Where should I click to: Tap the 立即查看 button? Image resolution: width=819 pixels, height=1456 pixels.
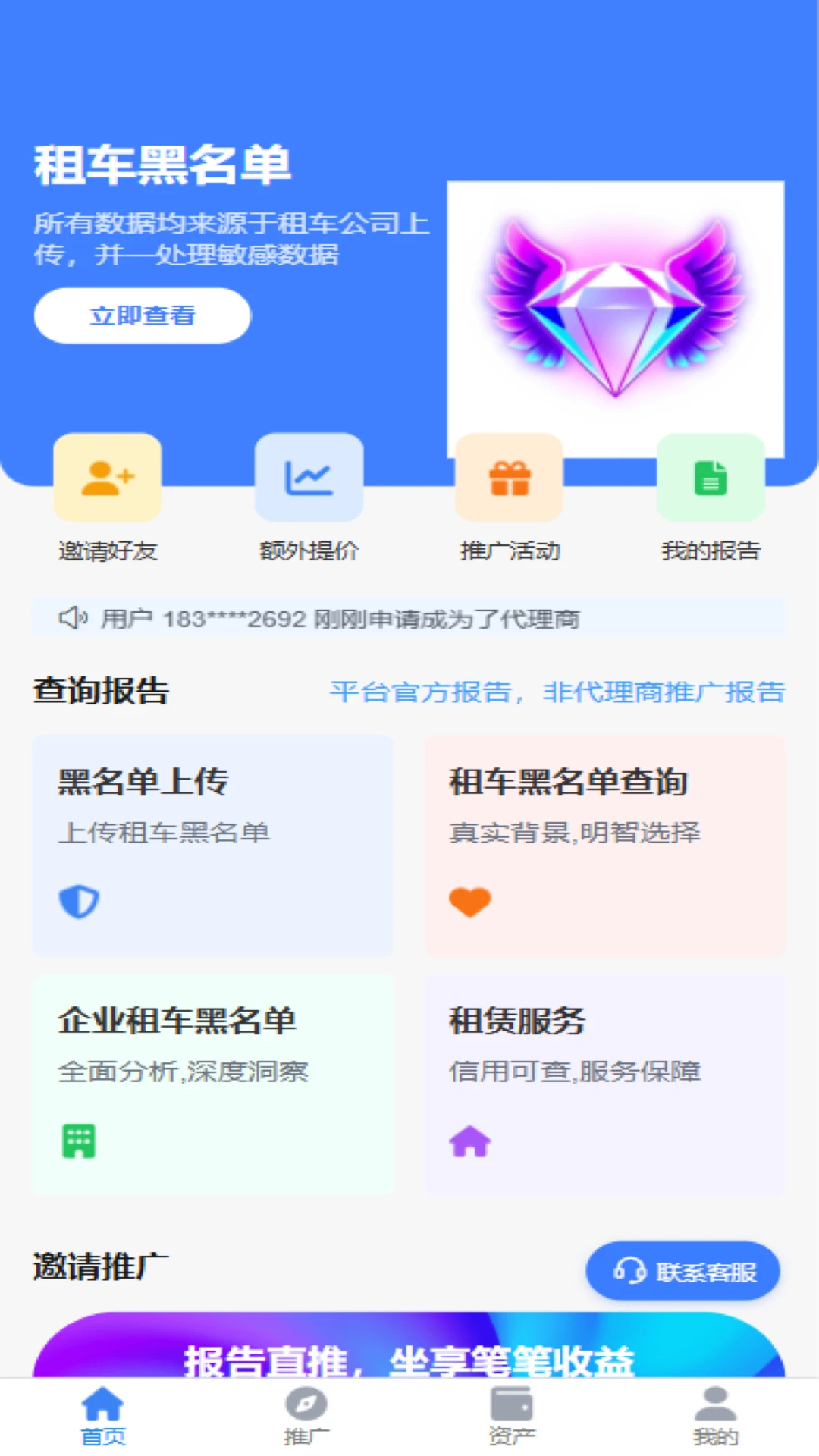pyautogui.click(x=143, y=315)
